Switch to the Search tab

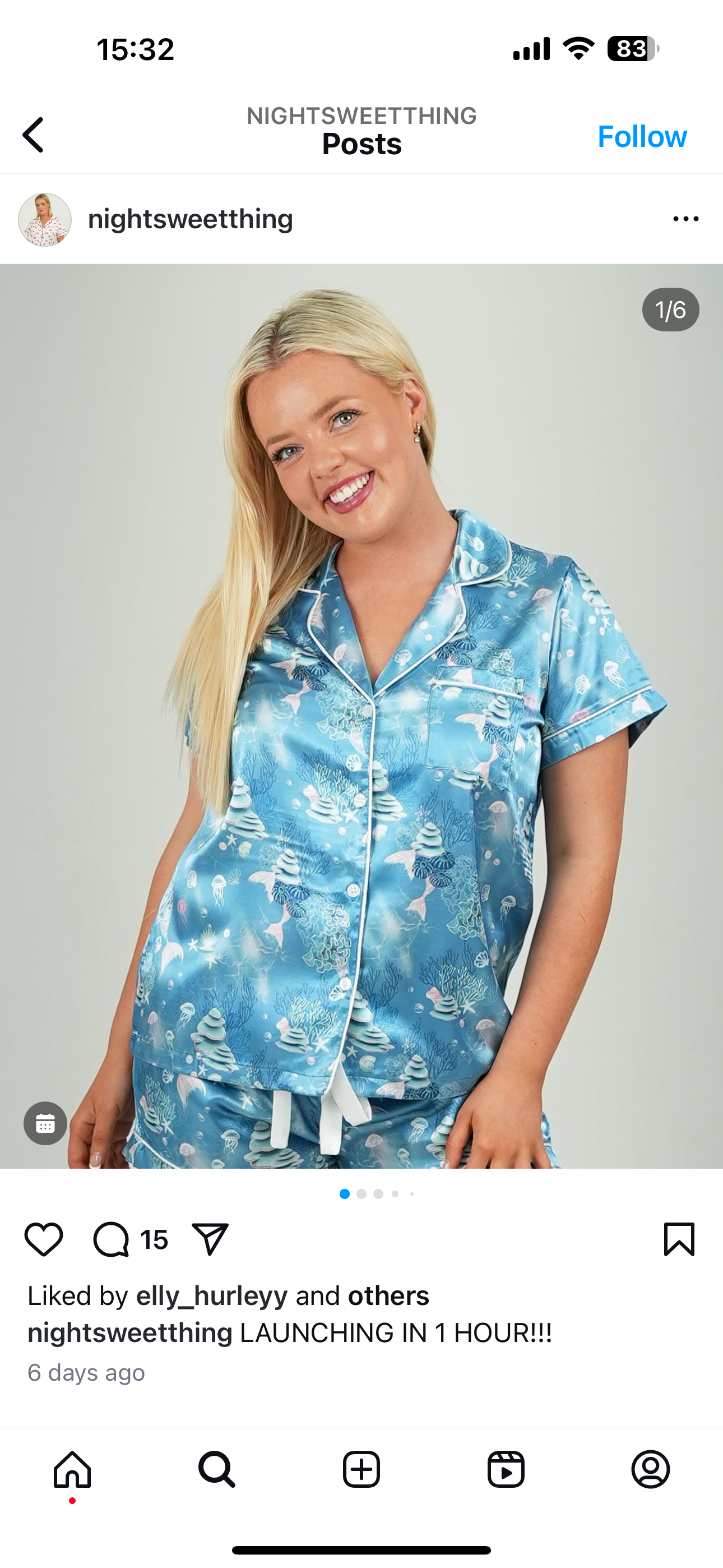pos(217,1469)
